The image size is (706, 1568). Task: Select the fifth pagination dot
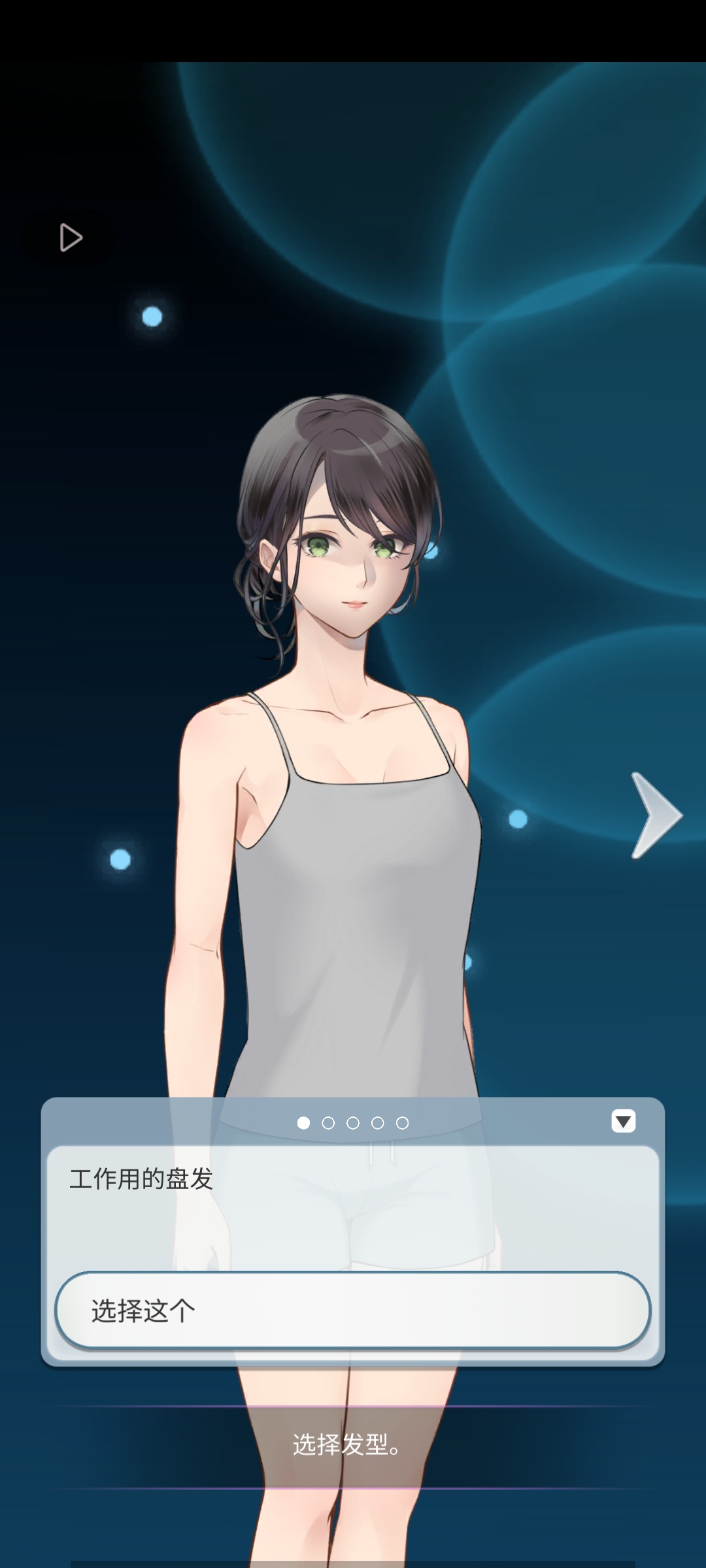click(x=403, y=1122)
